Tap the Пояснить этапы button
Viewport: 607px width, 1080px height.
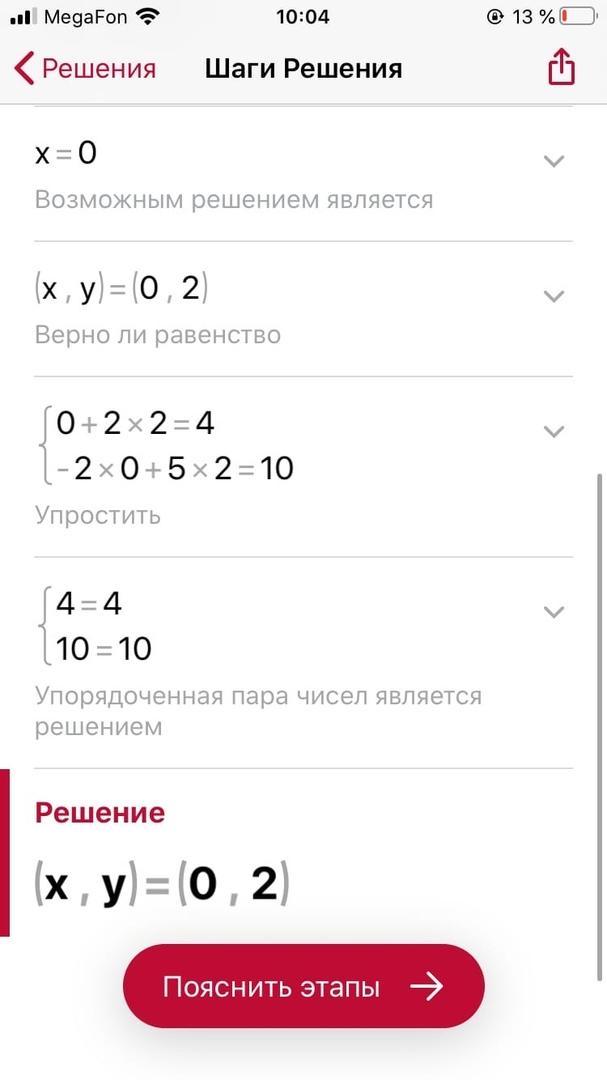click(x=304, y=986)
